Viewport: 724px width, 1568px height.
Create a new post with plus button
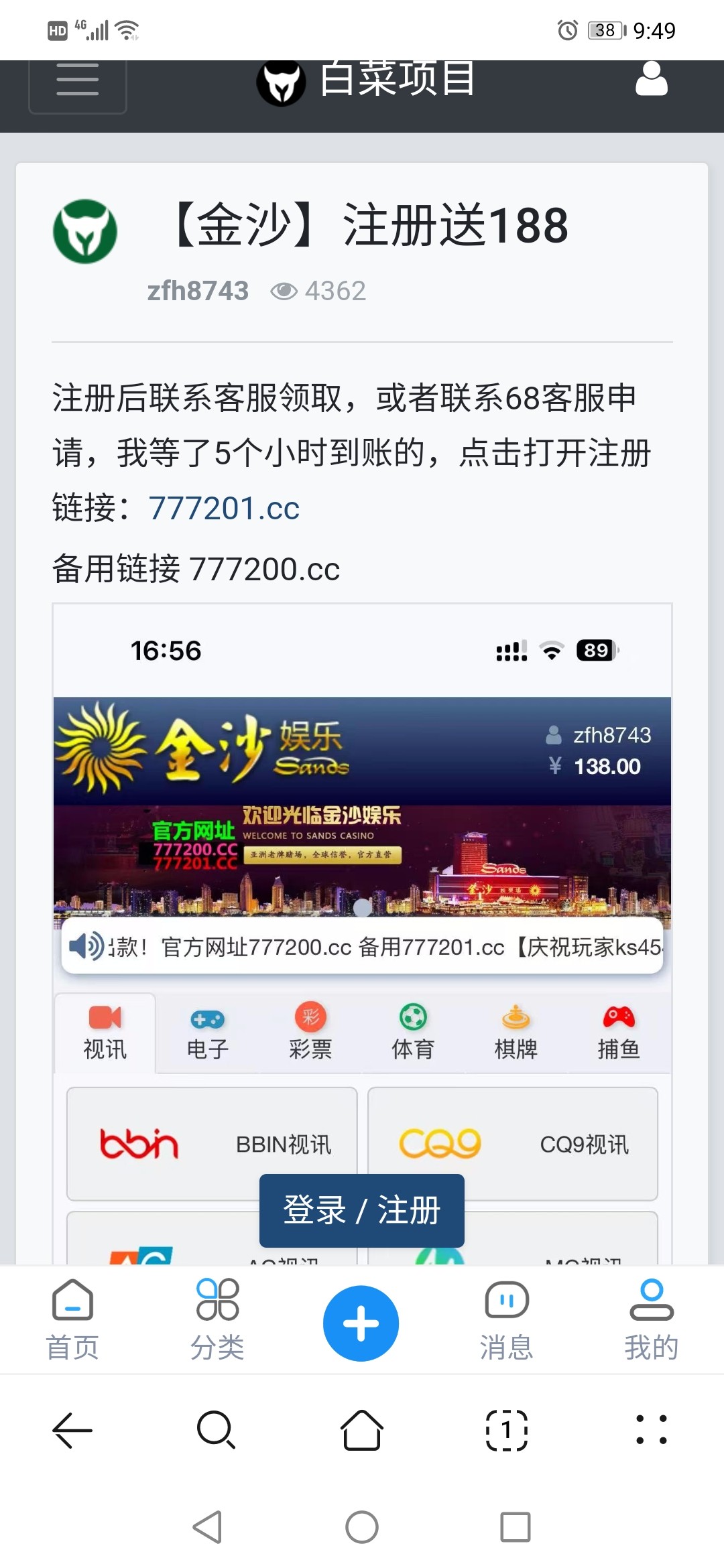pos(361,1323)
